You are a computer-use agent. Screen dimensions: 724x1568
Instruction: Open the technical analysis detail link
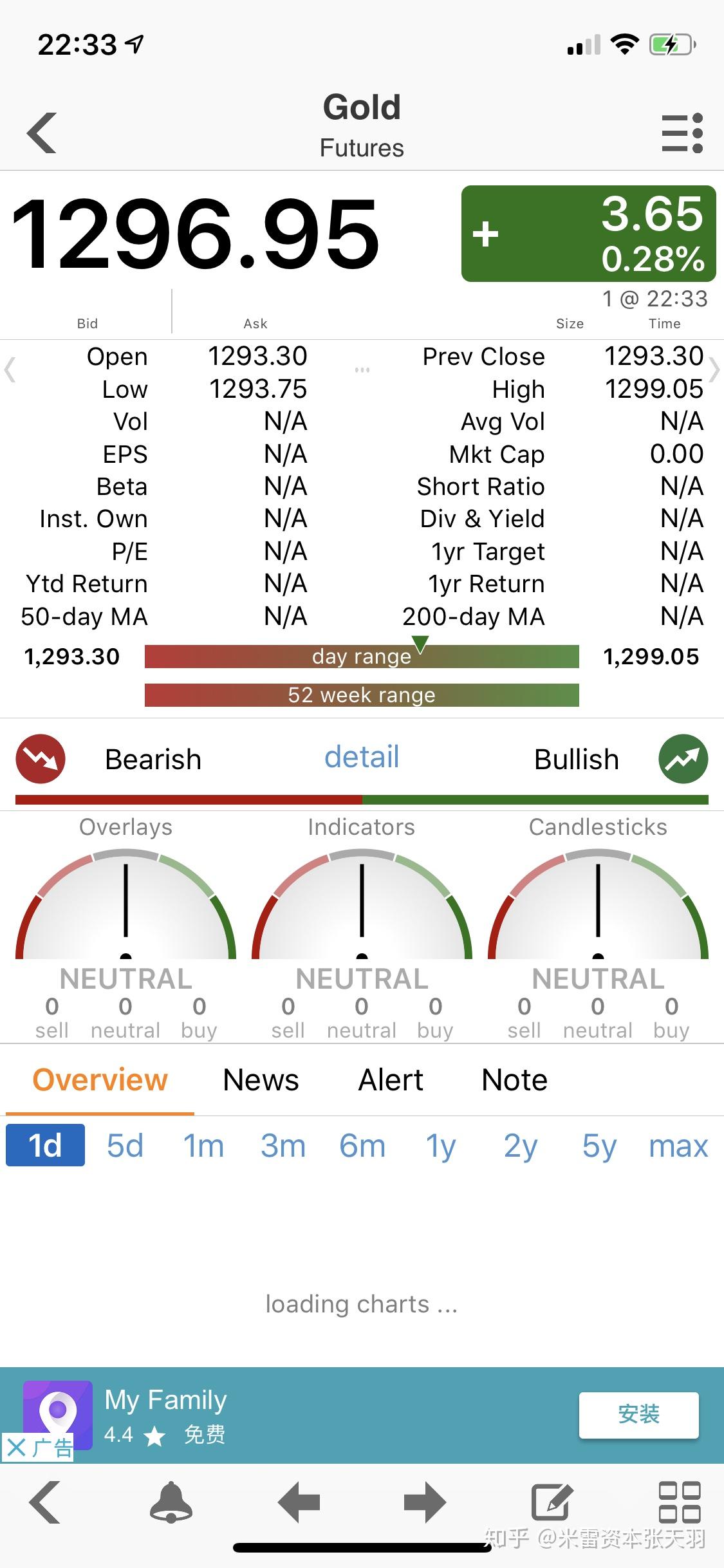click(362, 757)
